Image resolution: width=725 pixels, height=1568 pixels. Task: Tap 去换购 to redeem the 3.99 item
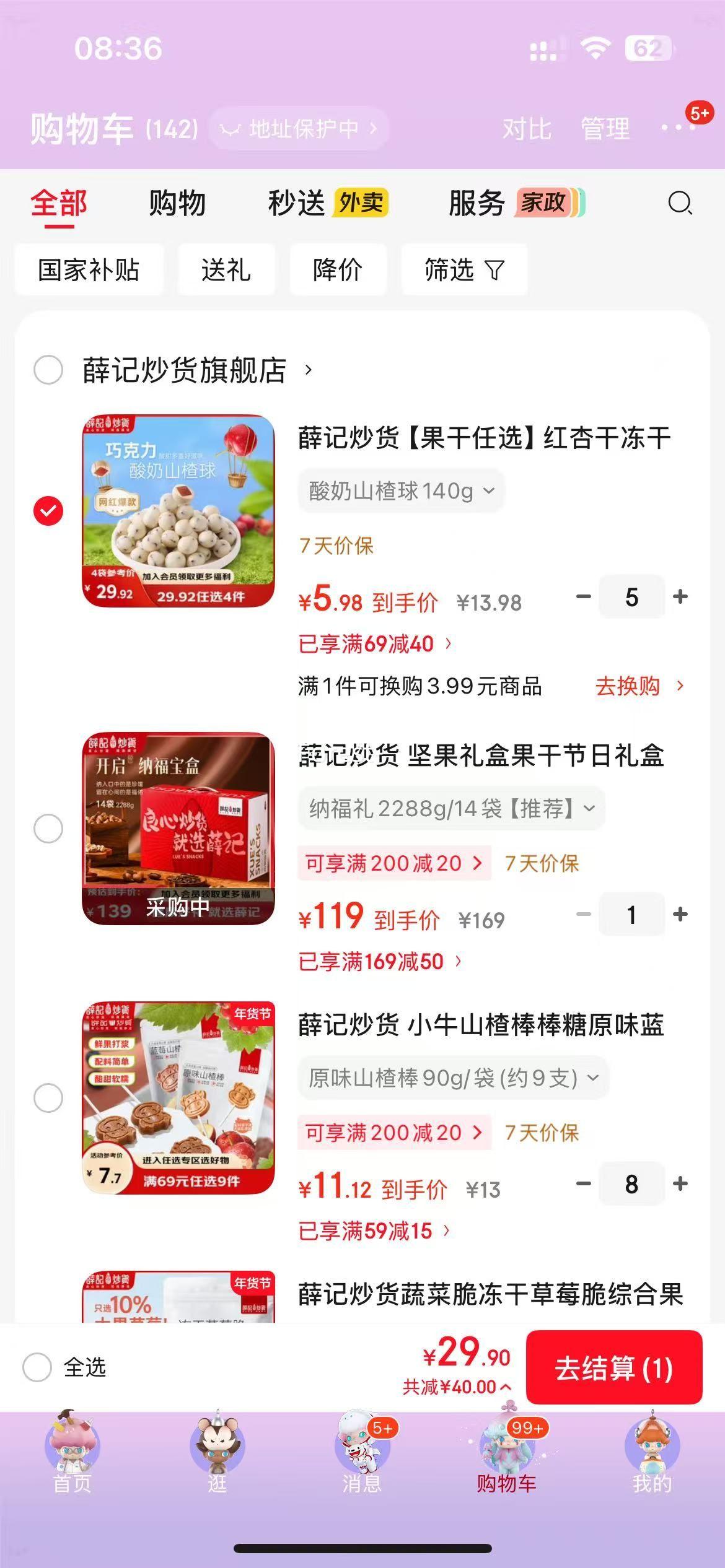628,687
